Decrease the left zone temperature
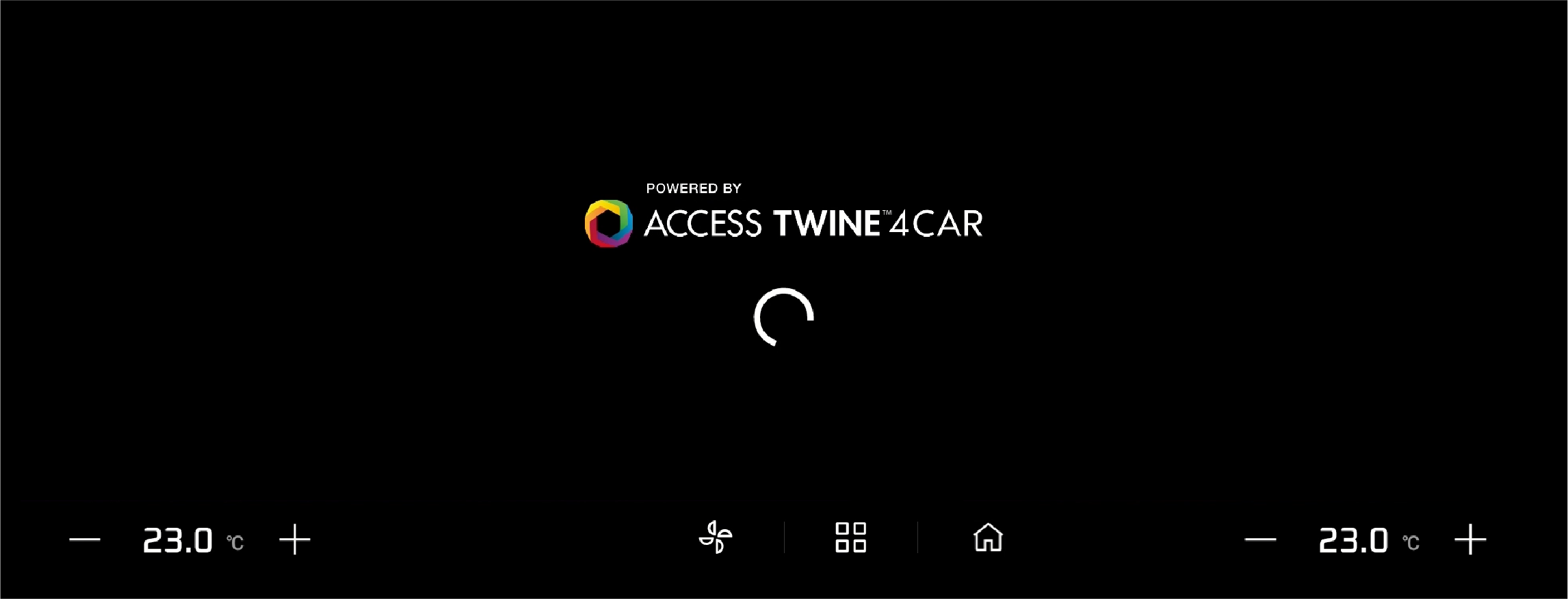 tap(85, 539)
